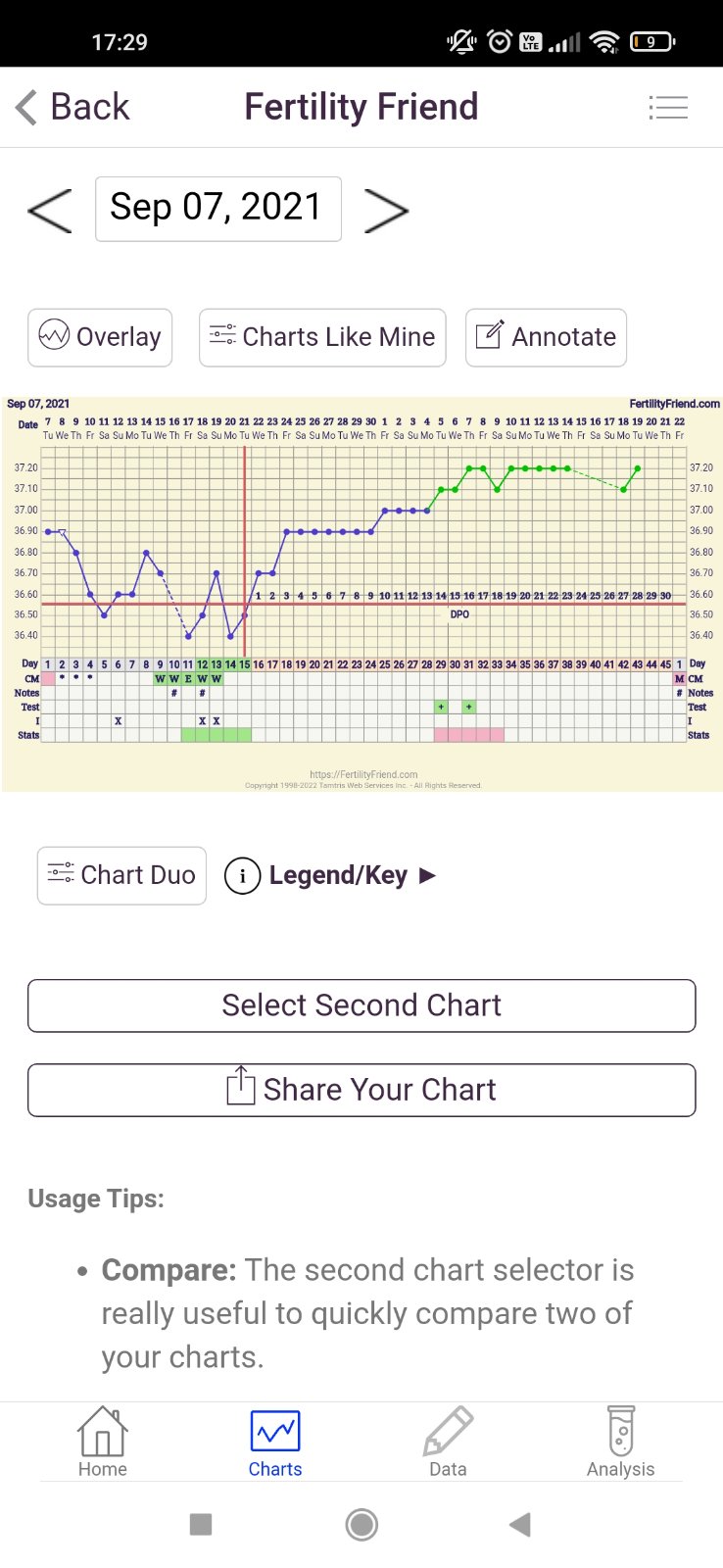Viewport: 723px width, 1568px height.
Task: Open the Chart Duo option
Action: [x=121, y=875]
